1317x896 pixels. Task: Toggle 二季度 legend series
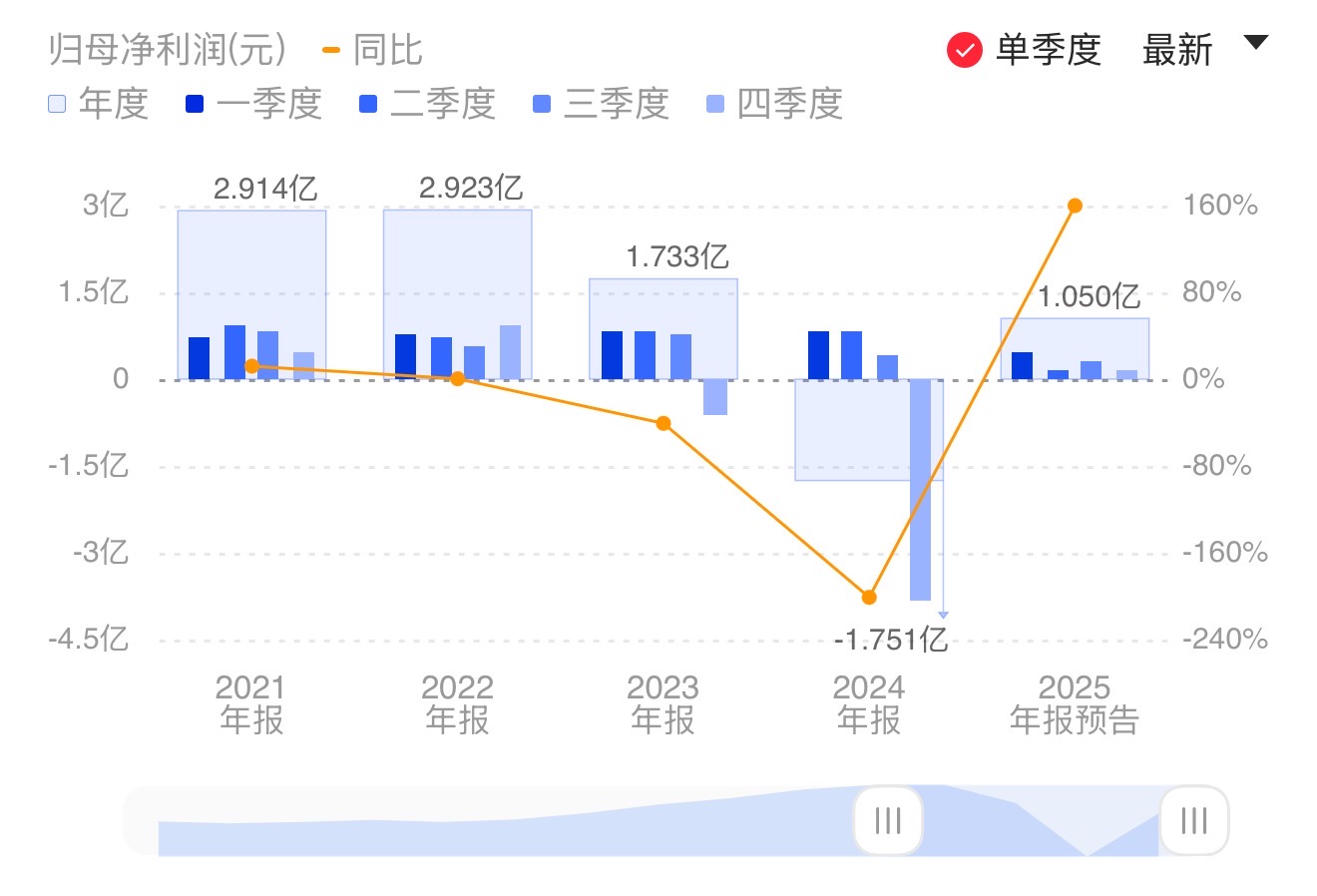427,104
